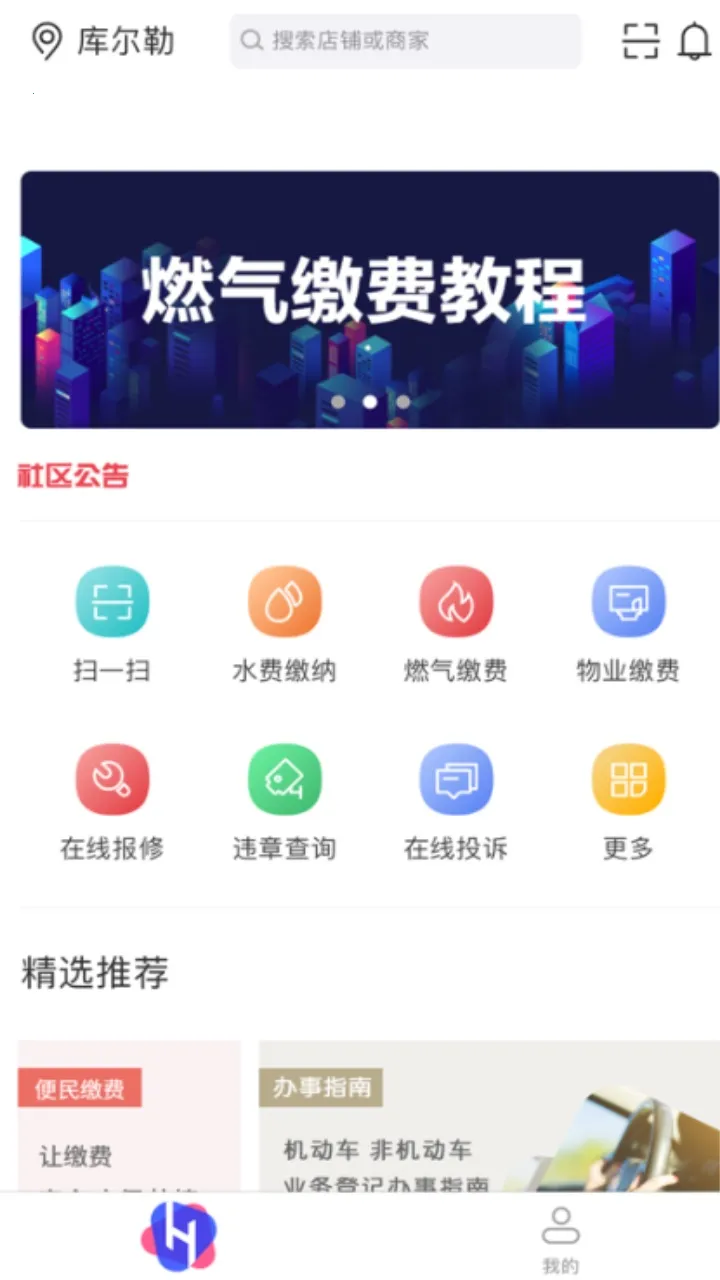Open the QR scan icon in the top bar
The width and height of the screenshot is (720, 1280).
(x=640, y=41)
